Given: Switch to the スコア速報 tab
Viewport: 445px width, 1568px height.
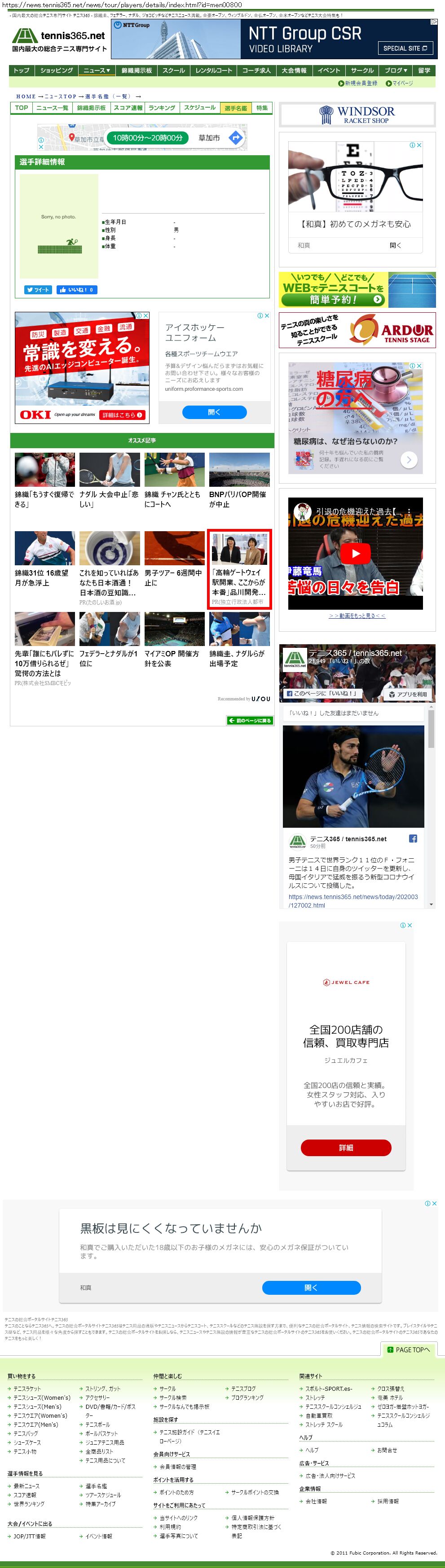Looking at the screenshot, I should point(128,109).
